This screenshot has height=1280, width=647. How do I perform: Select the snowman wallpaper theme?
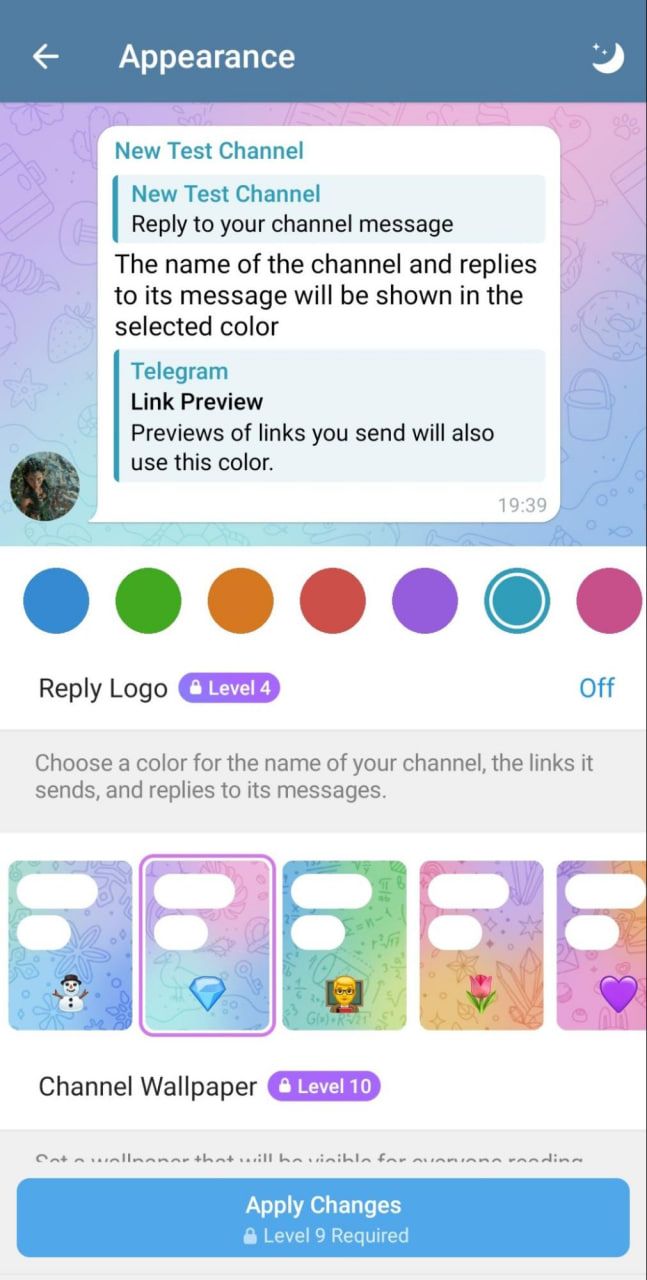point(70,945)
